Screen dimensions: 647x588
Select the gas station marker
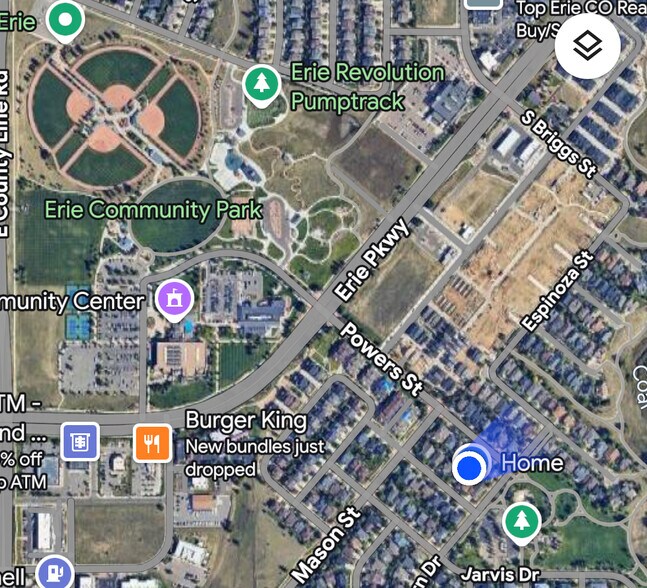pos(53,571)
